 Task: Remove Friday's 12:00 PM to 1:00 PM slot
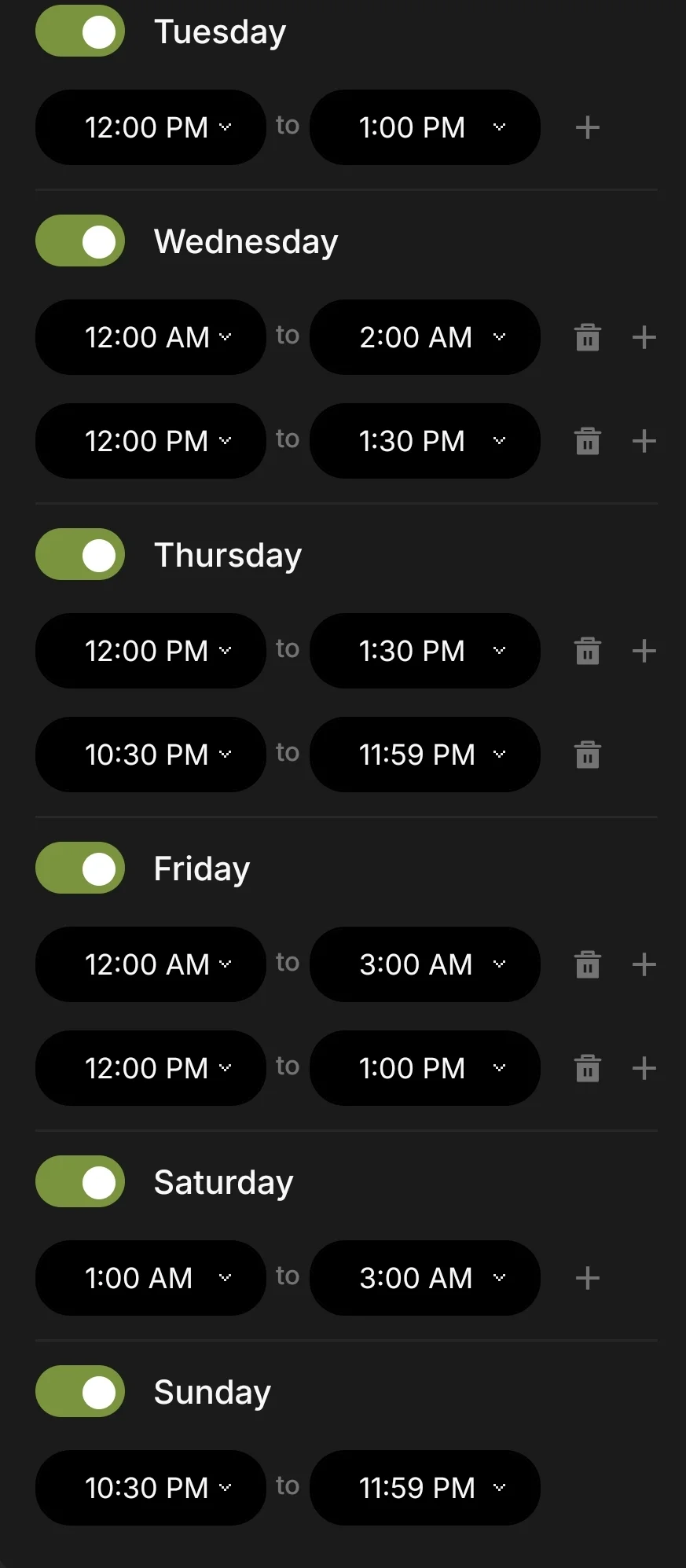(587, 1068)
